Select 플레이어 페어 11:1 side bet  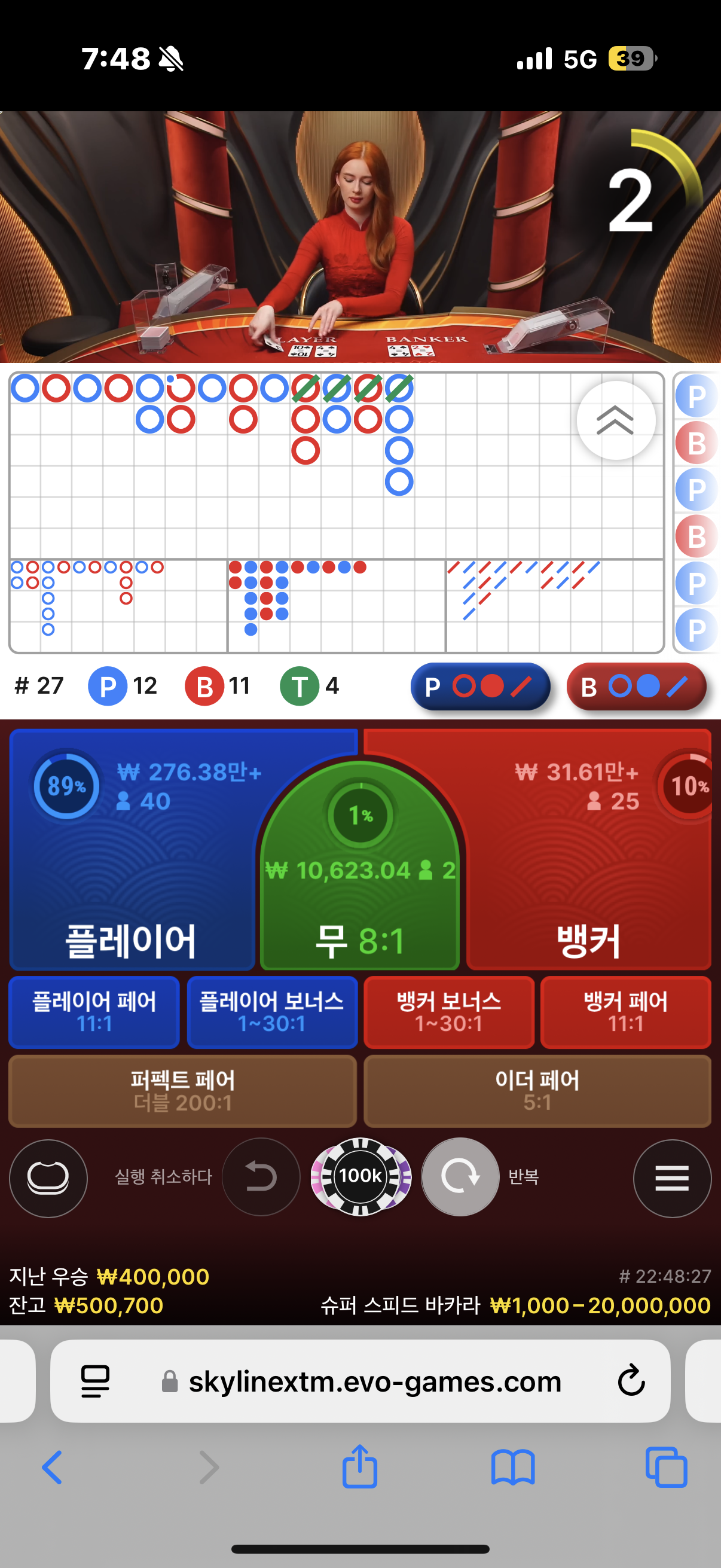[94, 1012]
